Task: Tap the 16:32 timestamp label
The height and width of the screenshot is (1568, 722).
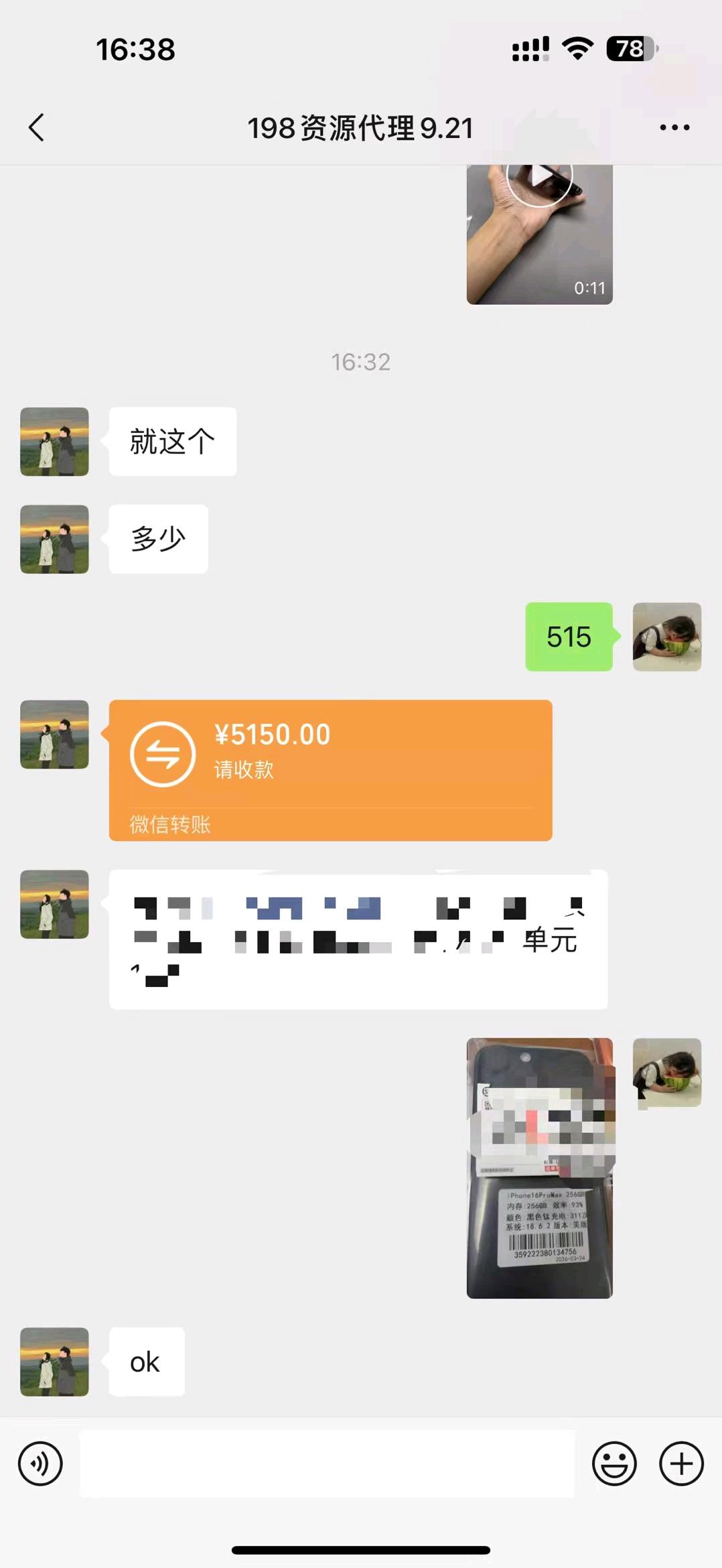Action: (360, 362)
